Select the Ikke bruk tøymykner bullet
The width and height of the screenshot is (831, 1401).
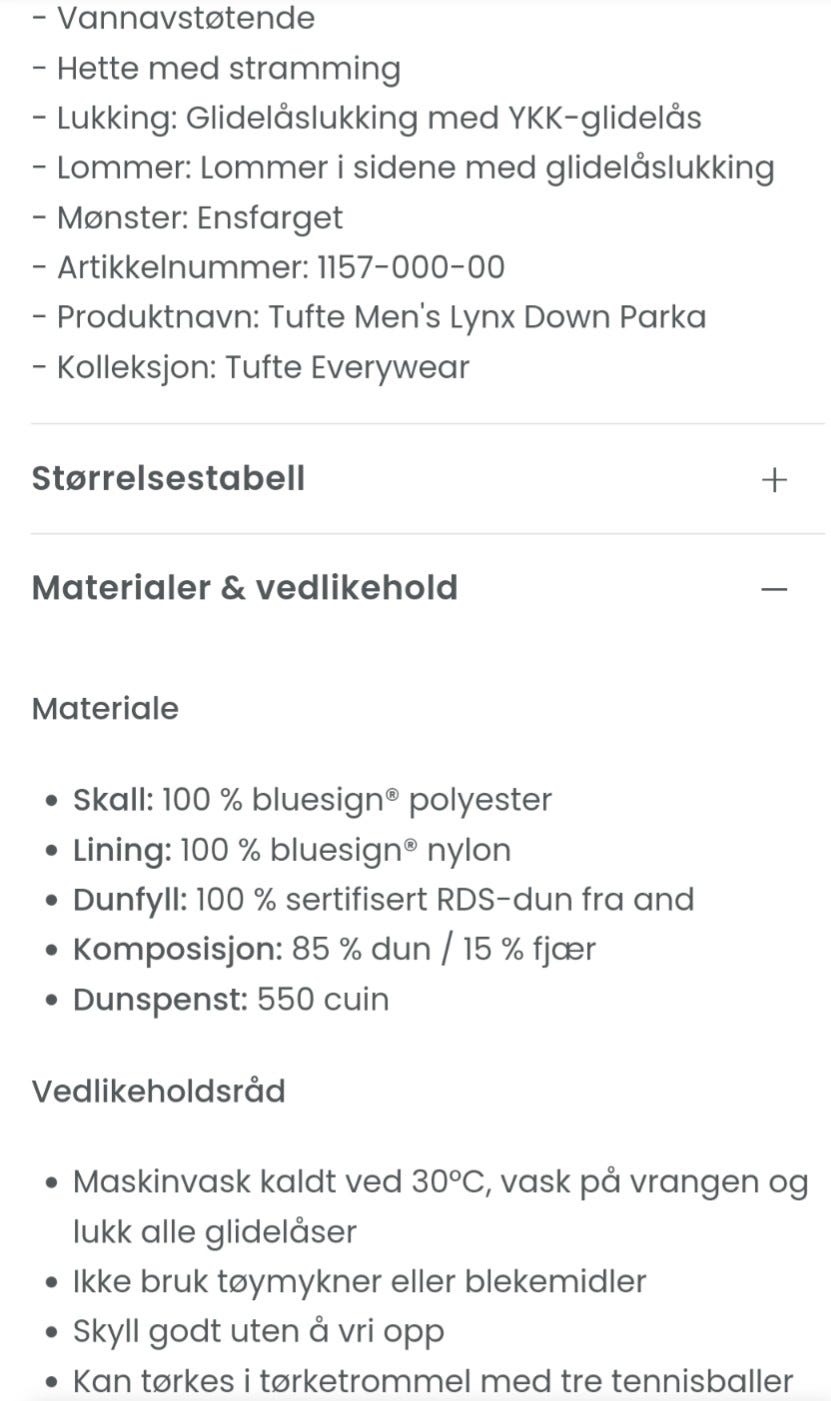pyautogui.click(x=360, y=1280)
